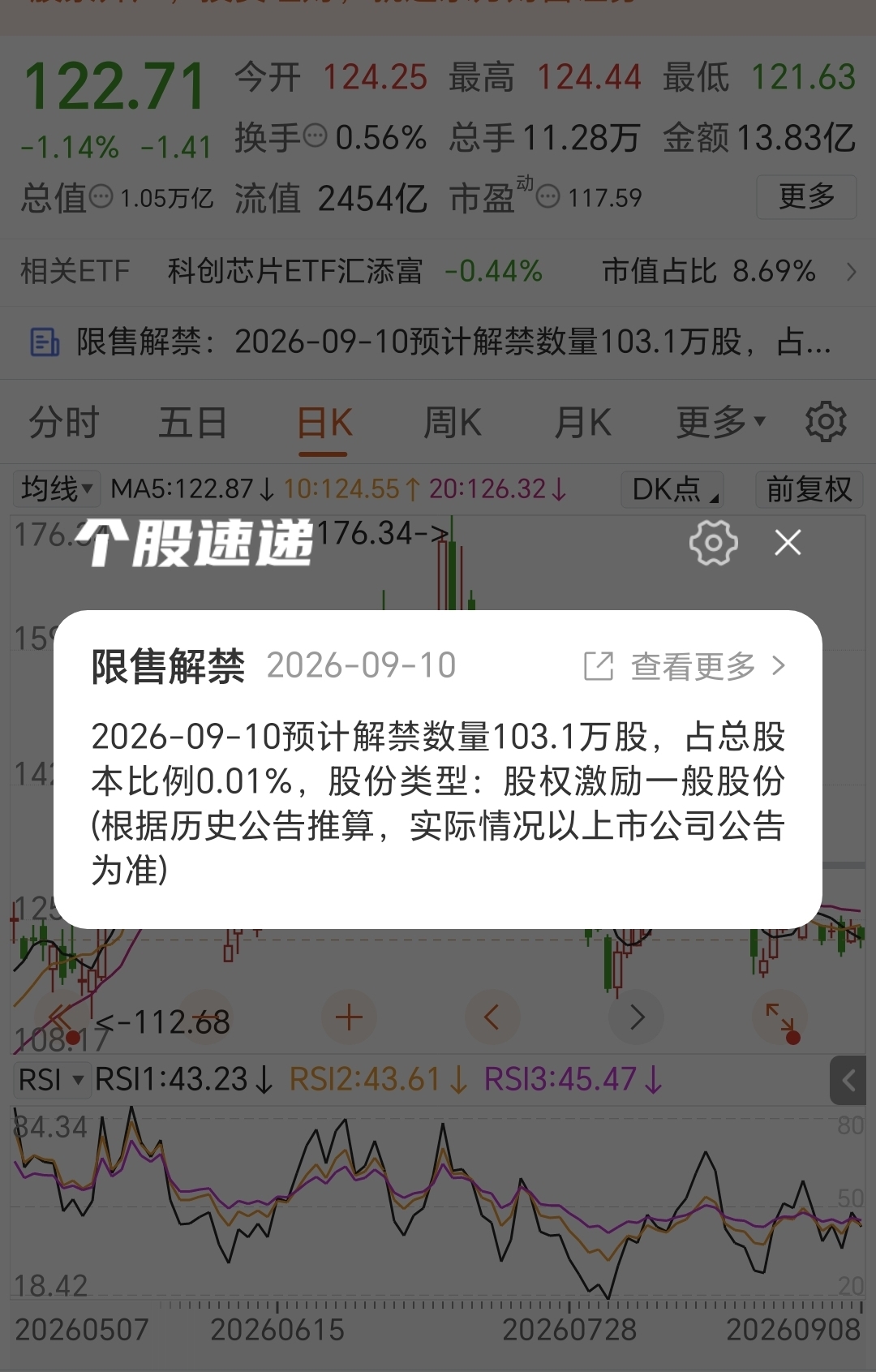Open 个股速递 popup settings gear
The height and width of the screenshot is (1372, 876).
tap(713, 542)
